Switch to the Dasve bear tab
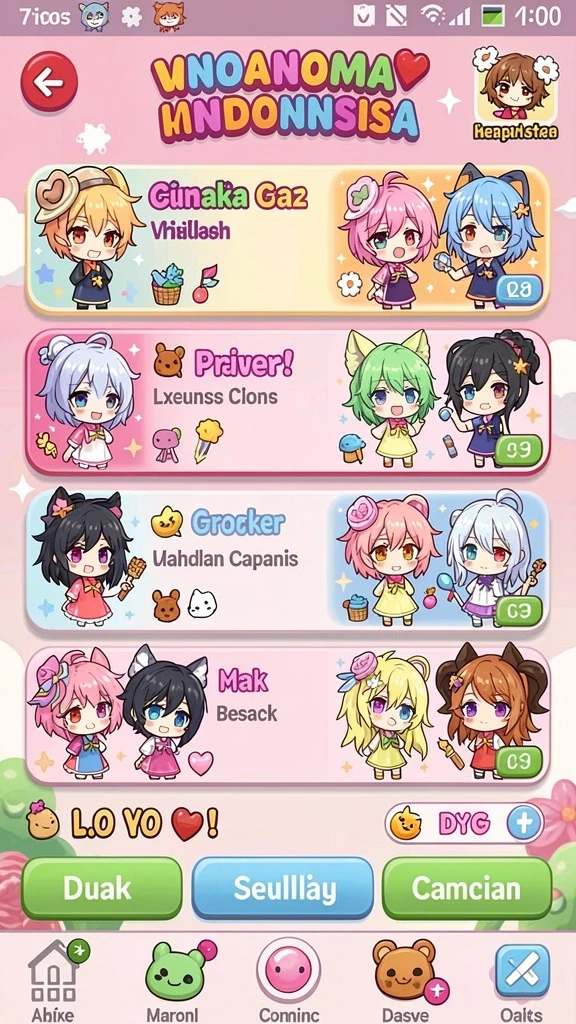The height and width of the screenshot is (1024, 576). coord(405,981)
